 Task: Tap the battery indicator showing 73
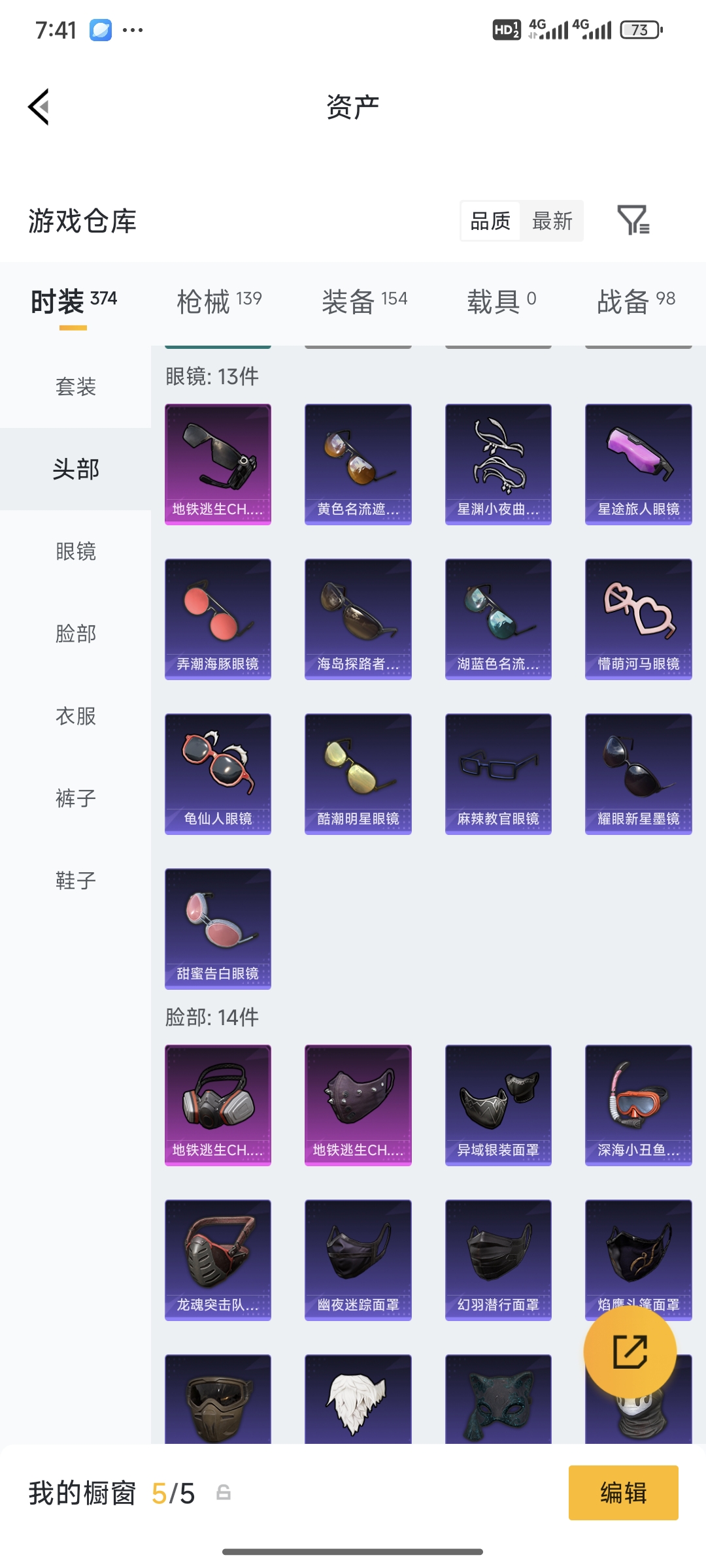[x=638, y=29]
